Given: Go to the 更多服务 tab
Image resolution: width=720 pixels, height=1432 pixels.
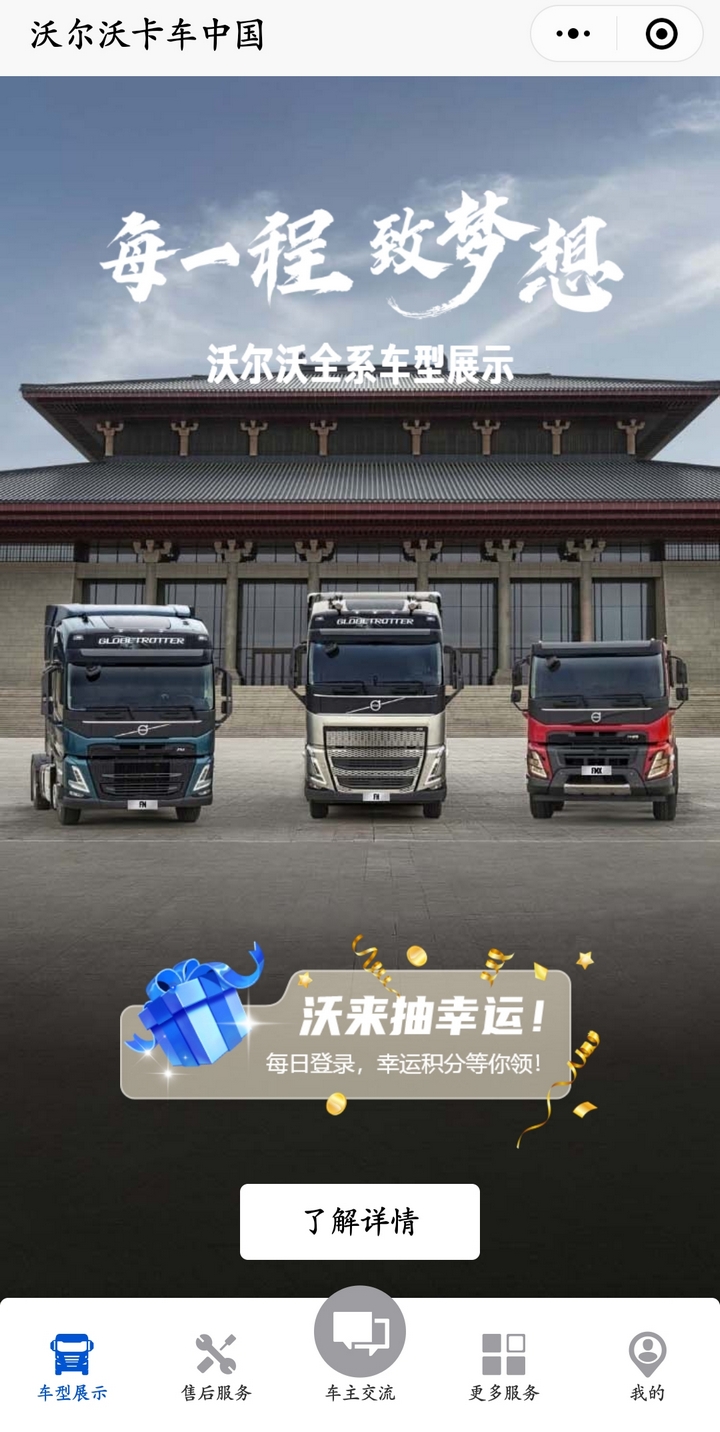Looking at the screenshot, I should click(x=504, y=1366).
